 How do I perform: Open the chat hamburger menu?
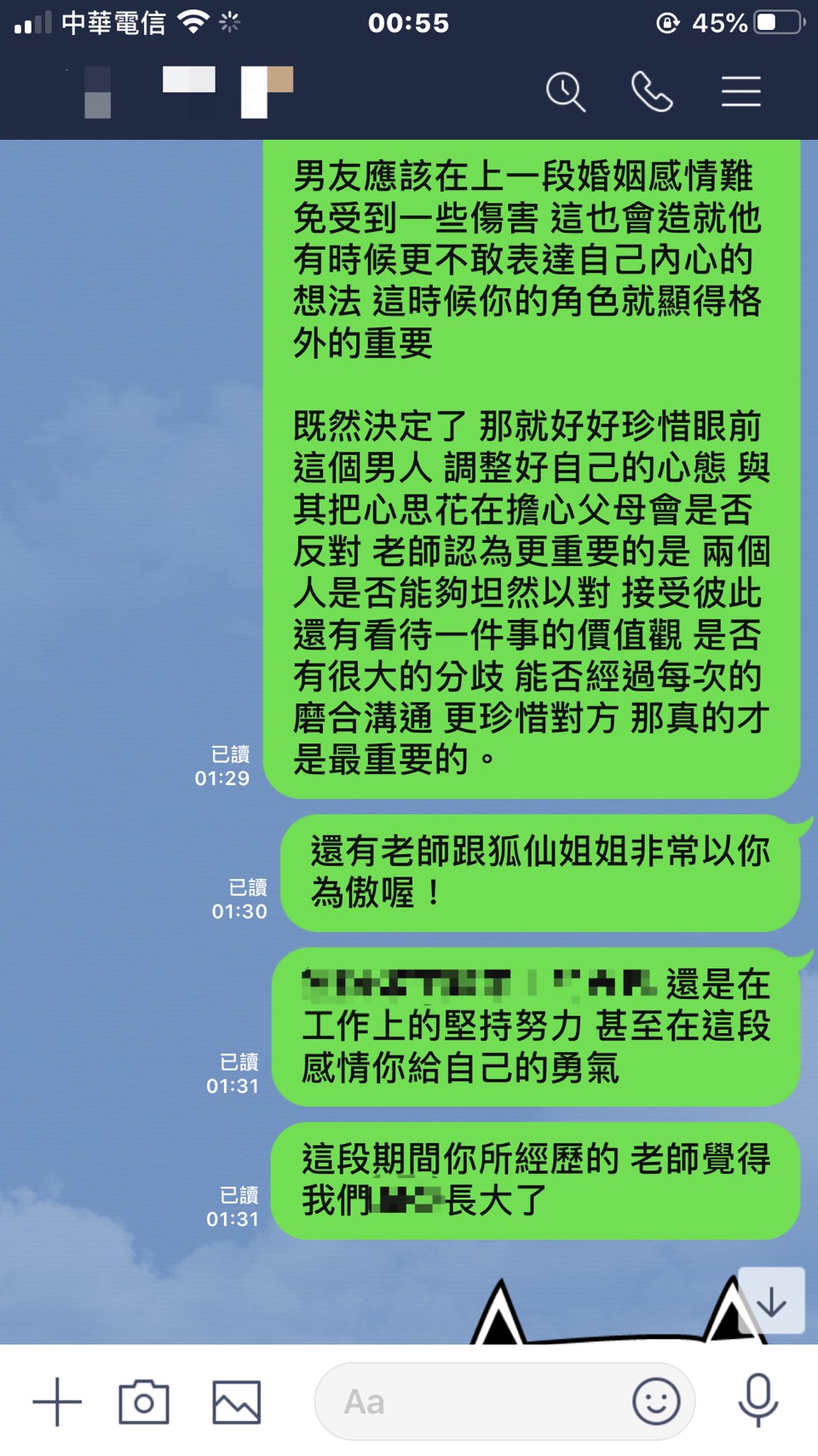(x=740, y=92)
